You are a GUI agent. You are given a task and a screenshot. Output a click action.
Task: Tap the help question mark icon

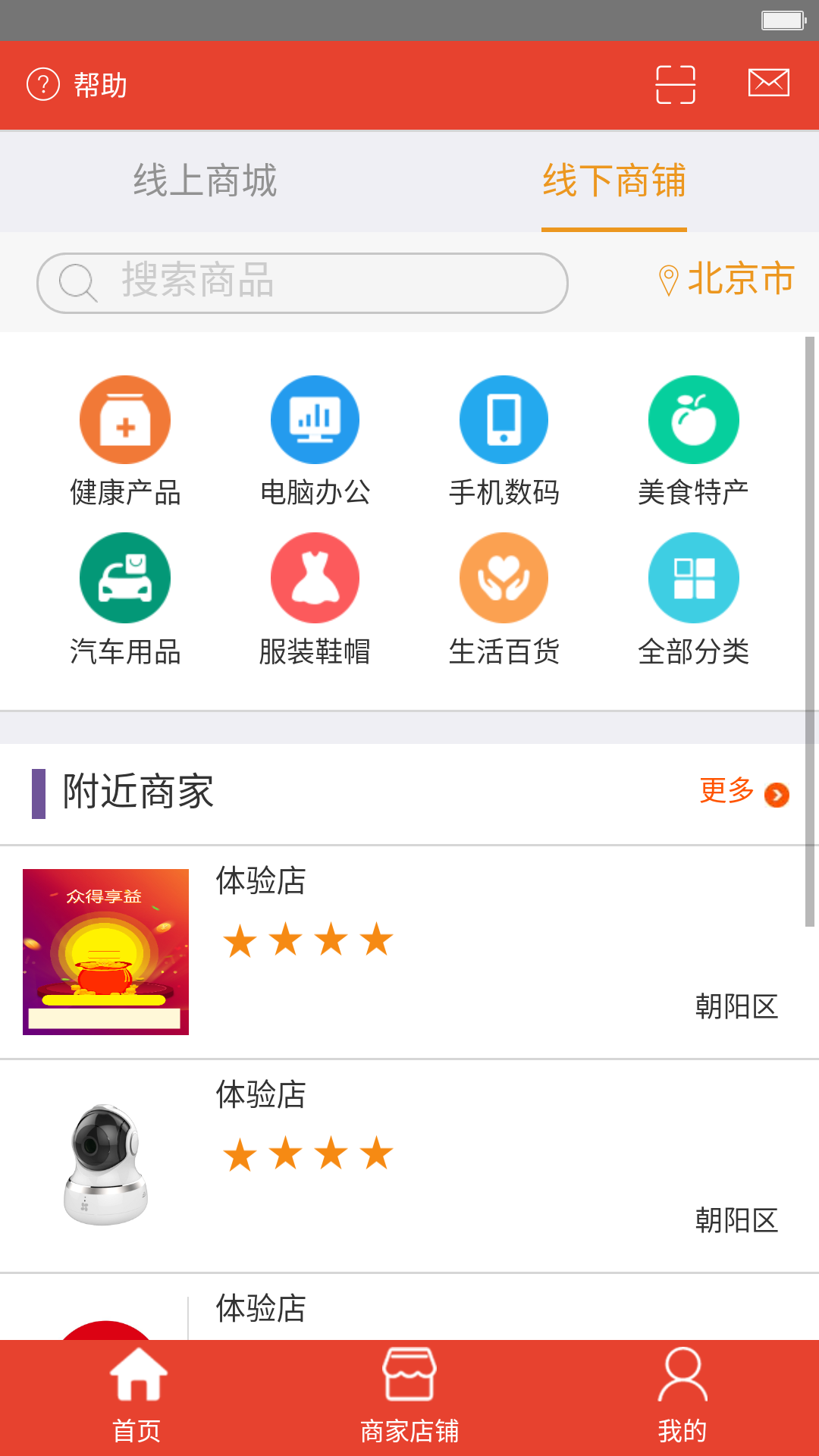[43, 85]
